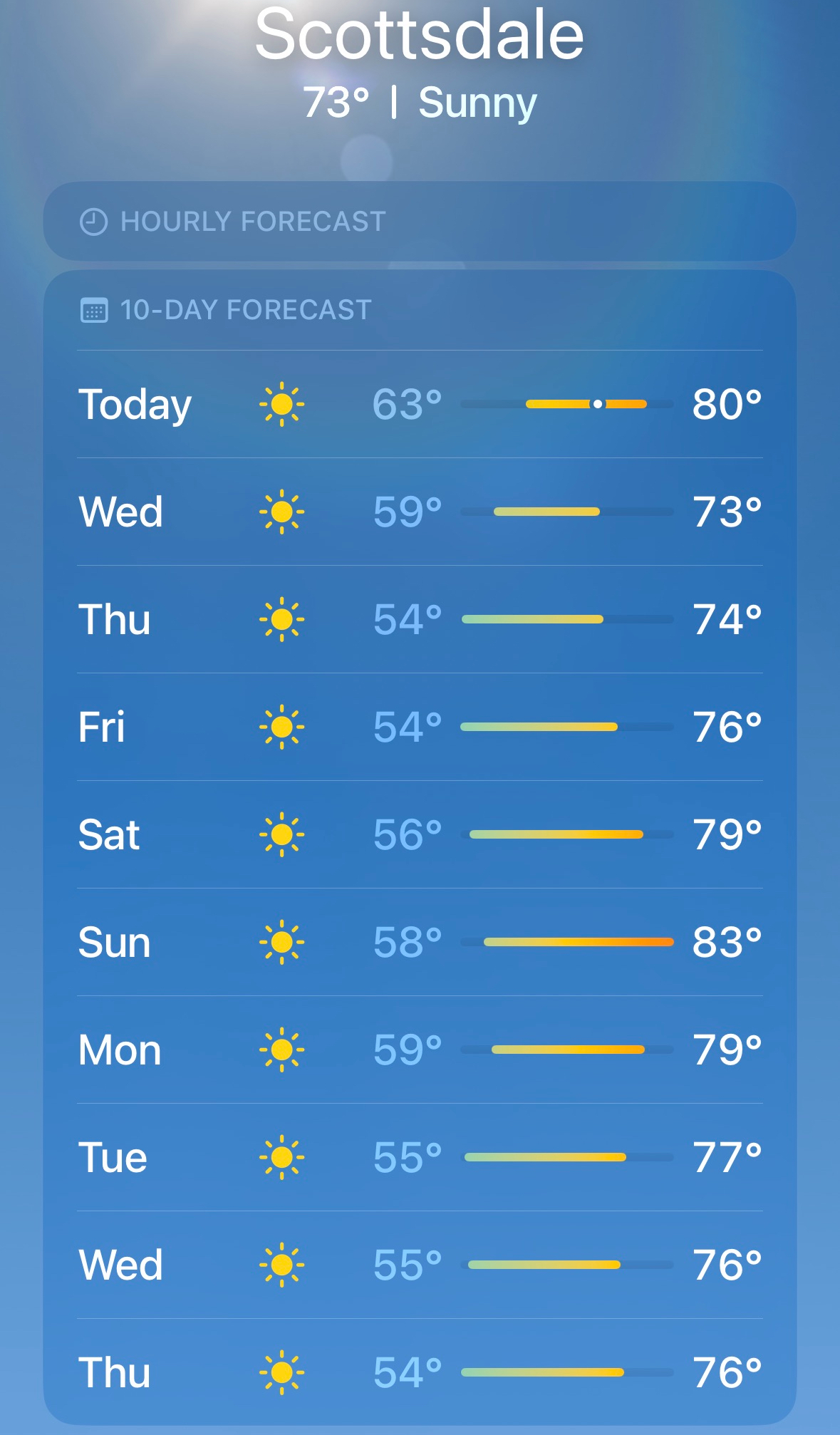Select the Fri forecast row
This screenshot has width=840, height=1435.
point(420,727)
